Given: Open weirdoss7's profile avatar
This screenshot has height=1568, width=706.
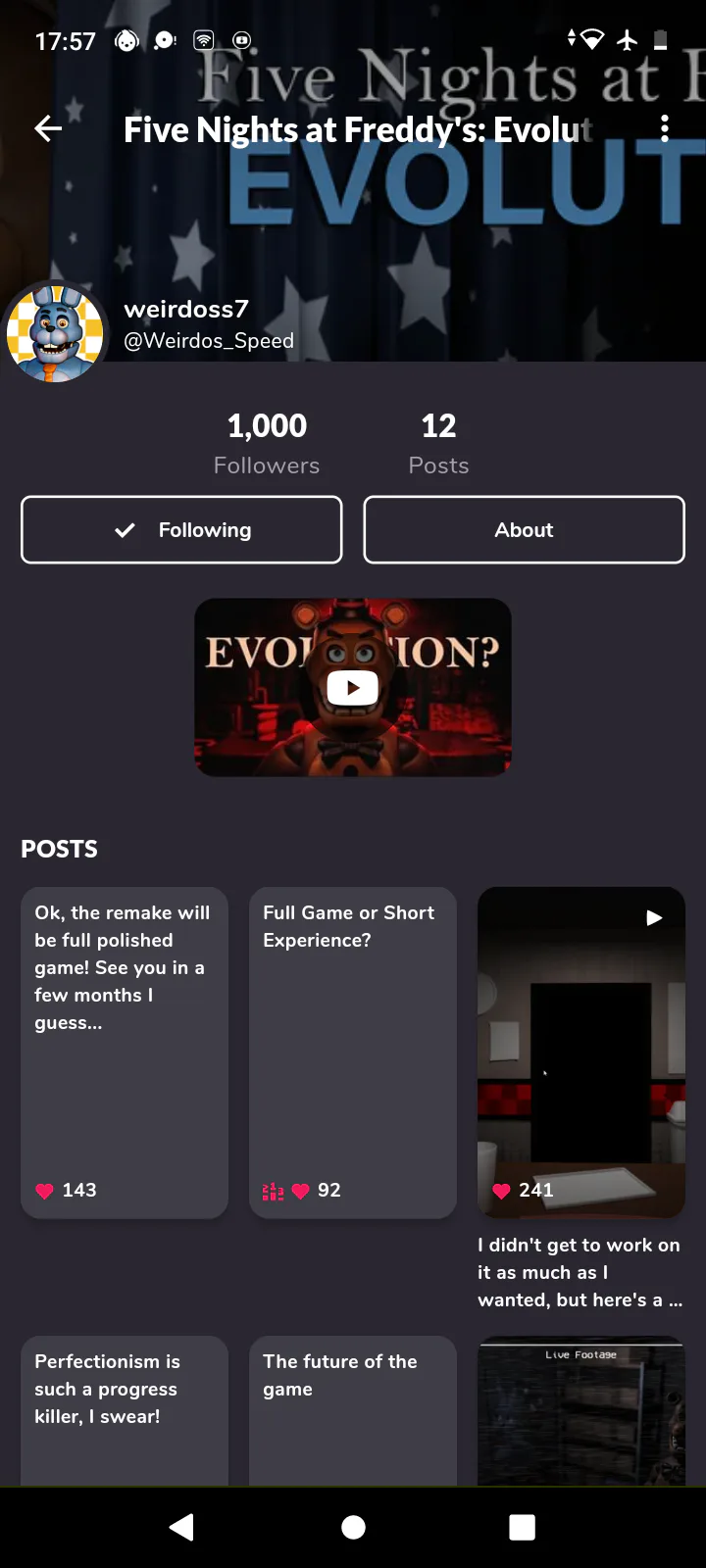Looking at the screenshot, I should pos(56,333).
